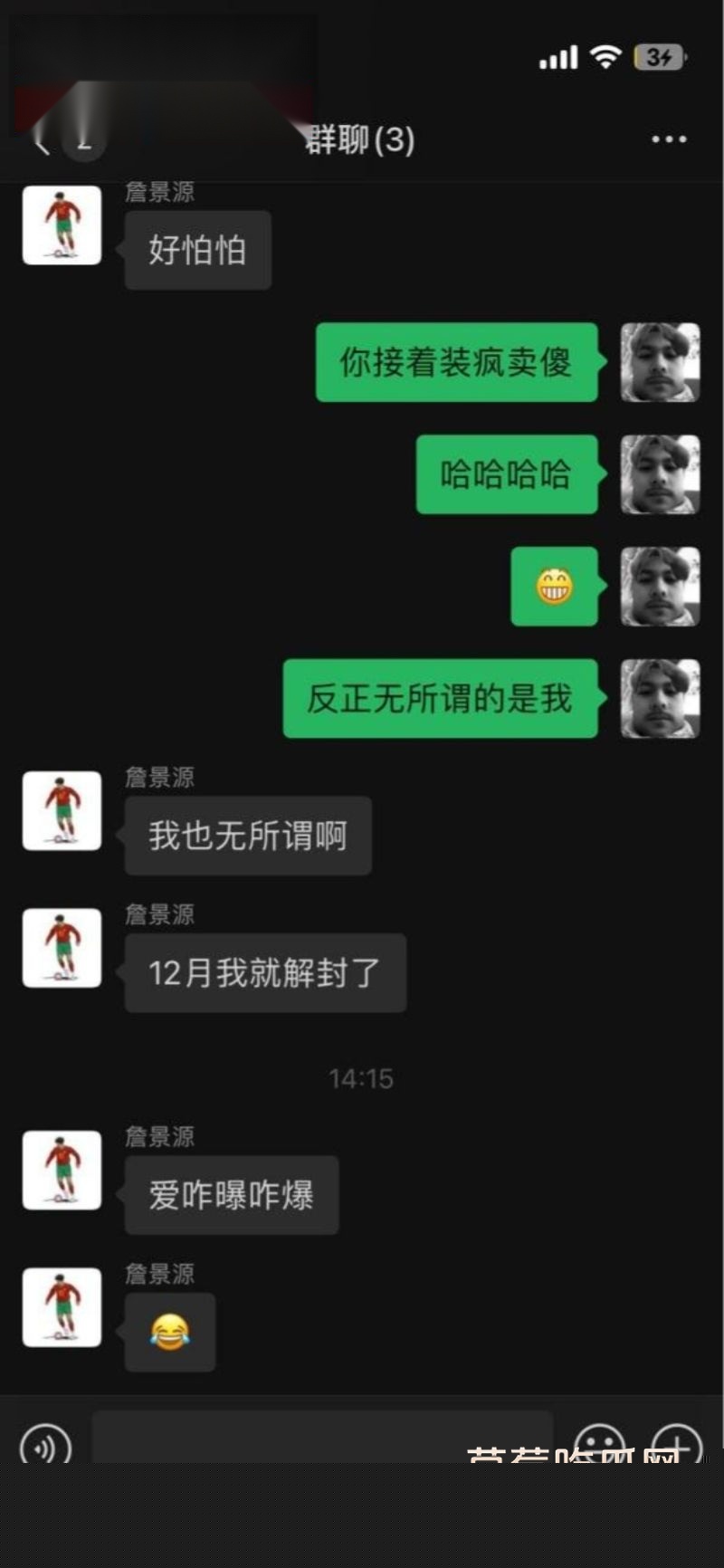Image resolution: width=724 pixels, height=1568 pixels.
Task: Tap the back chevron to exit chat
Action: [x=41, y=141]
